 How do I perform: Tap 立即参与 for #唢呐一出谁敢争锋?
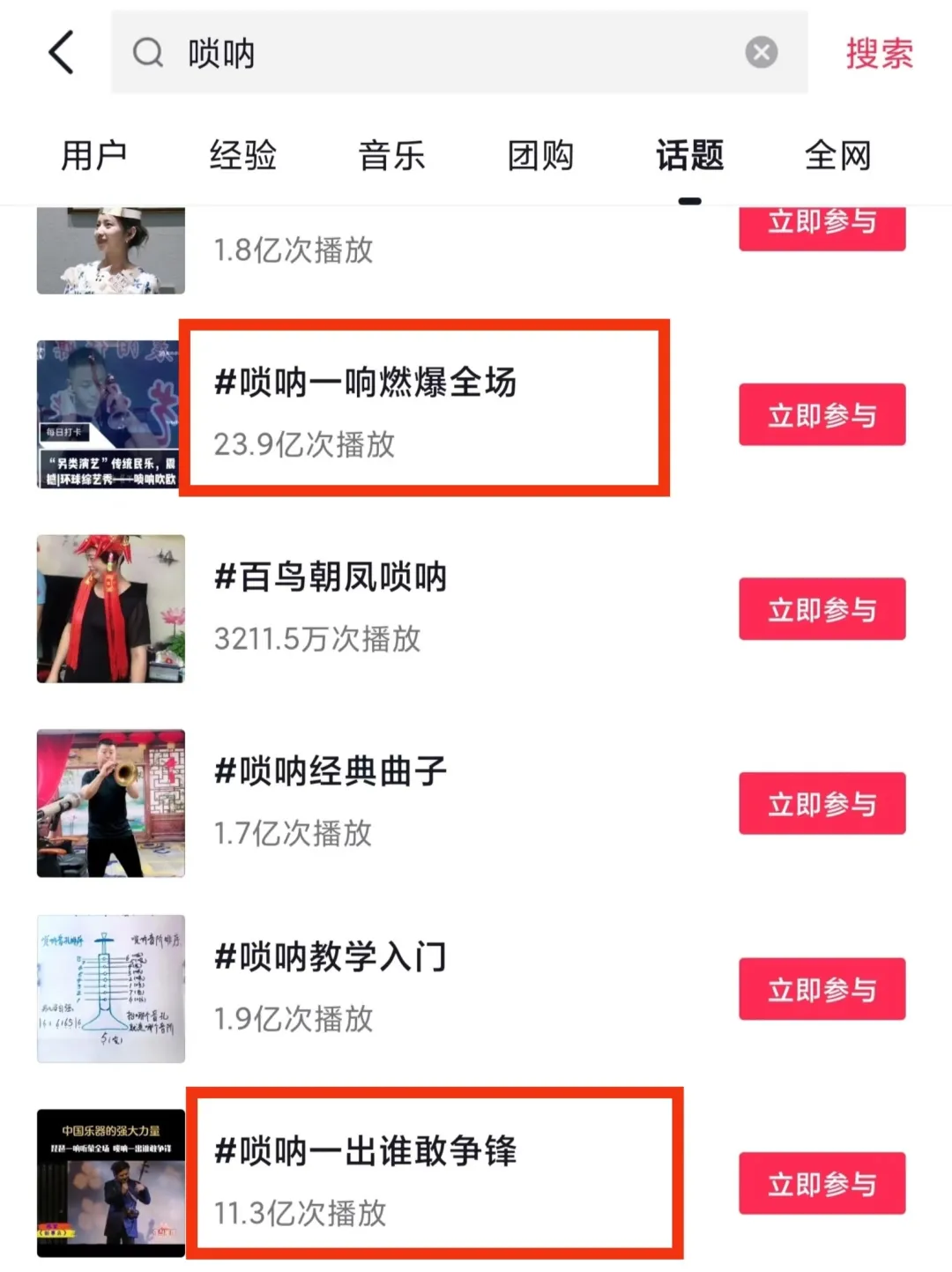point(822,1183)
